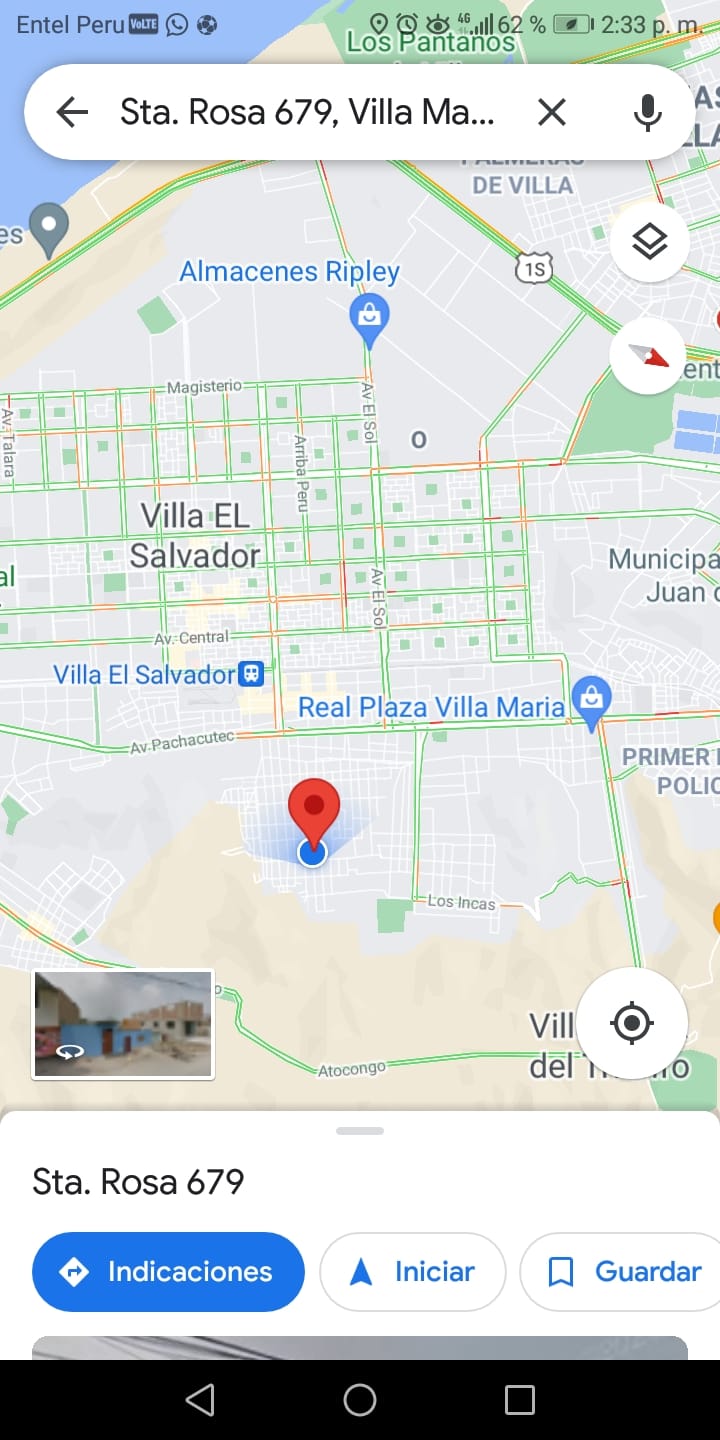This screenshot has height=1440, width=720.
Task: Select the Real Plaza Villa Maria marker
Action: pyautogui.click(x=591, y=703)
